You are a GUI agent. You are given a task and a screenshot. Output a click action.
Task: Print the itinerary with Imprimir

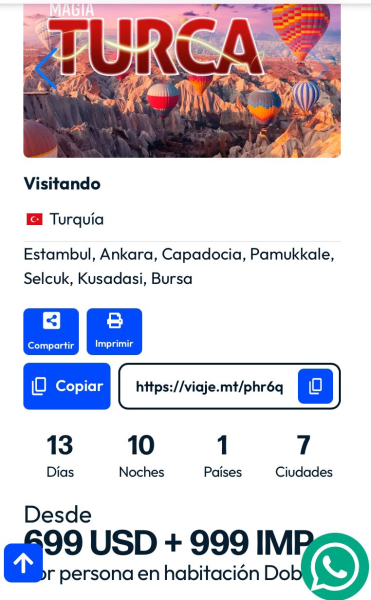(x=114, y=331)
